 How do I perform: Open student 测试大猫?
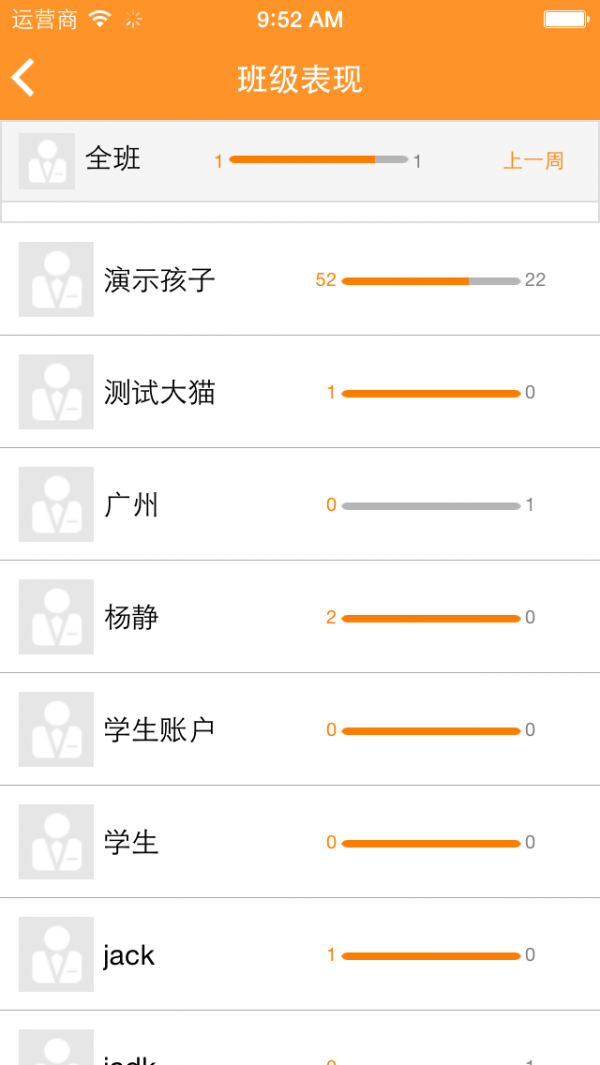300,392
